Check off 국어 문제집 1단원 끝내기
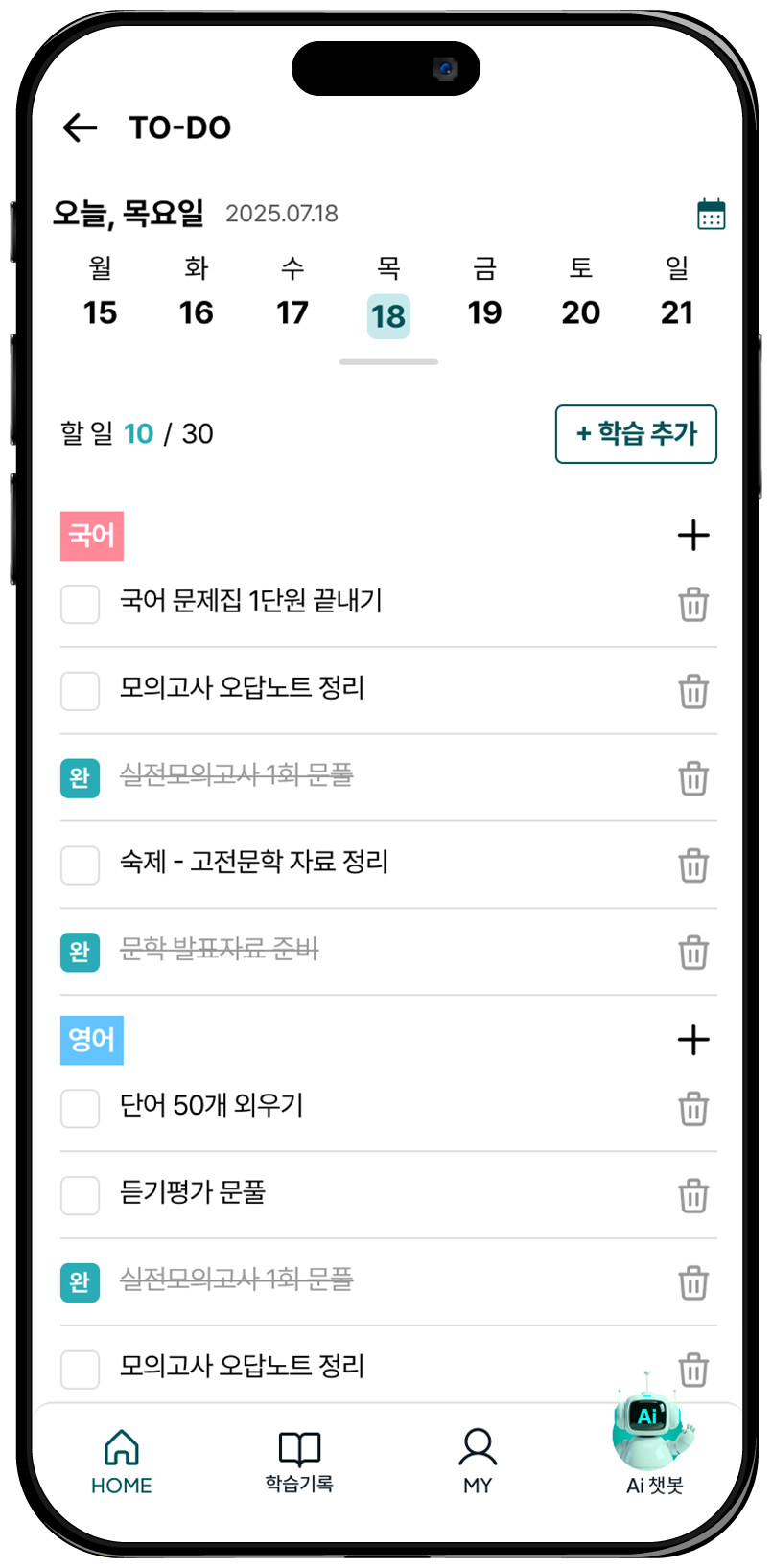Image resolution: width=772 pixels, height=1568 pixels. (x=81, y=605)
